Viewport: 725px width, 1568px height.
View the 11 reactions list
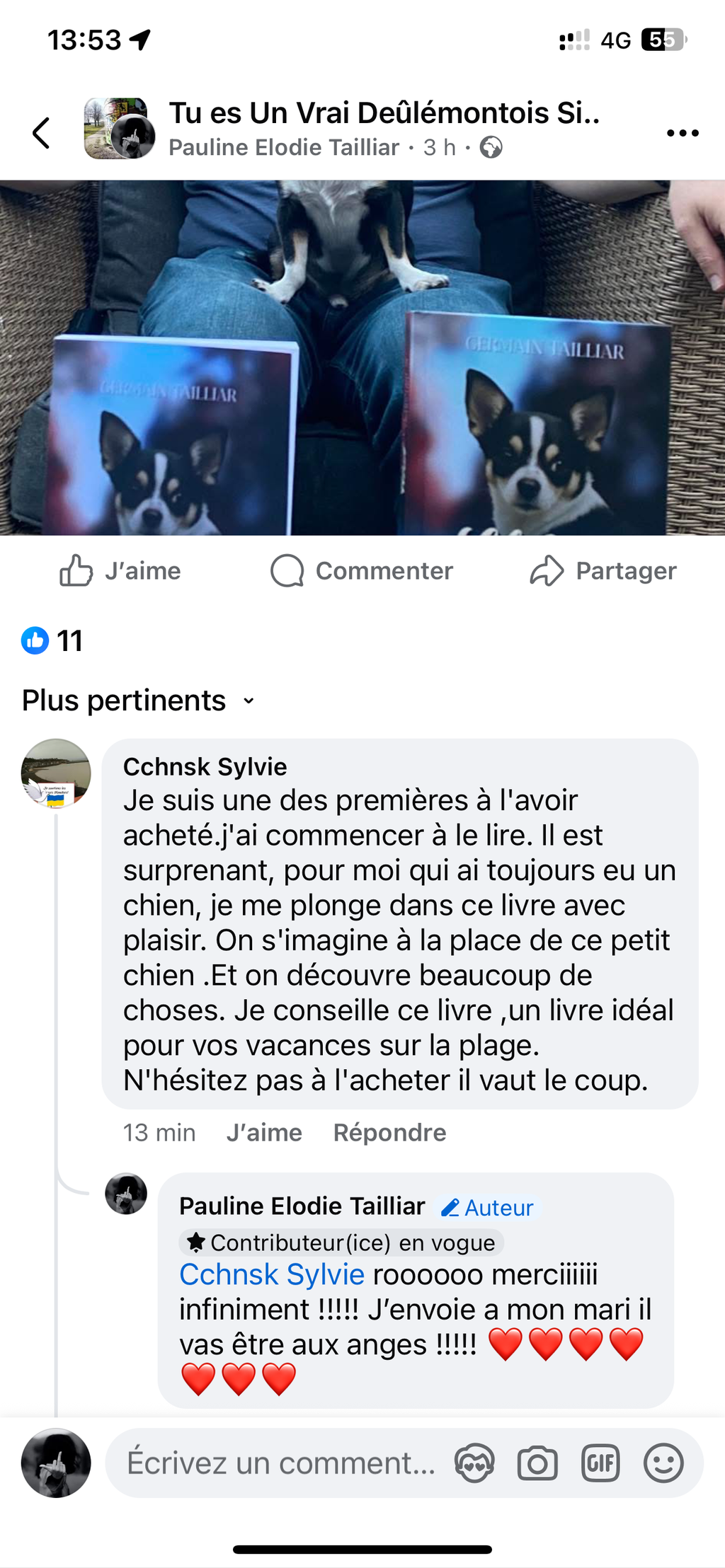pyautogui.click(x=53, y=640)
